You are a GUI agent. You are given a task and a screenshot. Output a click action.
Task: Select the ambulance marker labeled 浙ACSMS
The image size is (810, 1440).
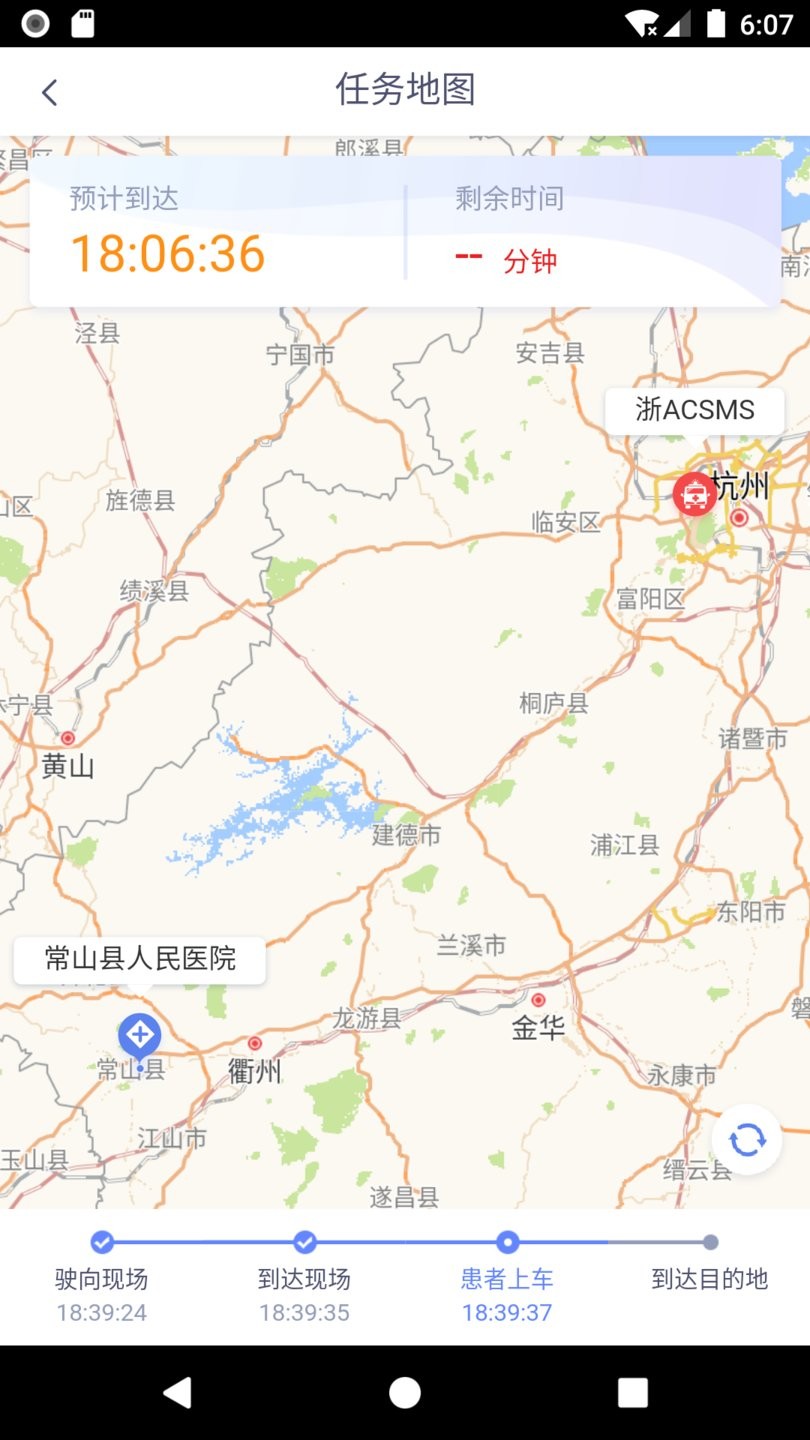(x=694, y=494)
